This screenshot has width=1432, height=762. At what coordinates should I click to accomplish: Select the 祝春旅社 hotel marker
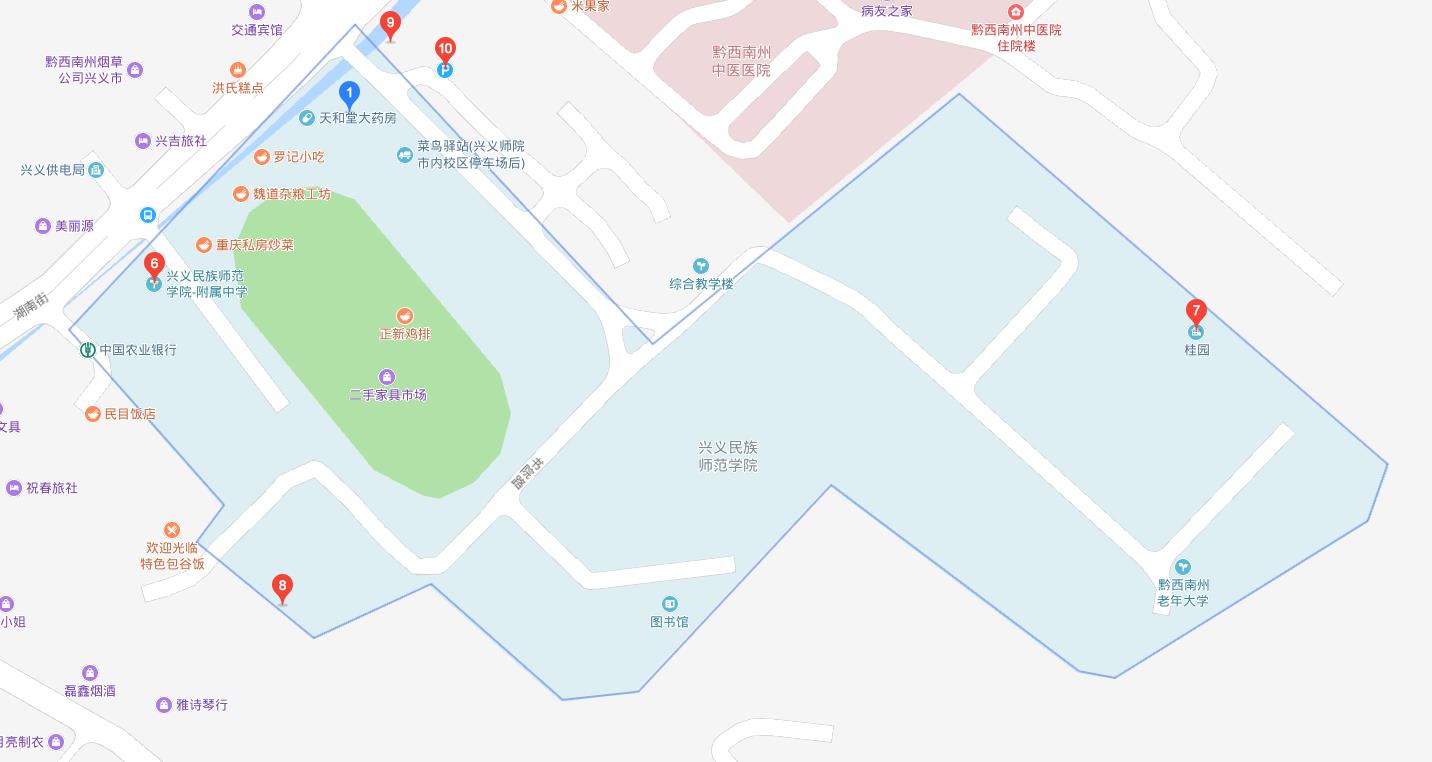point(14,488)
